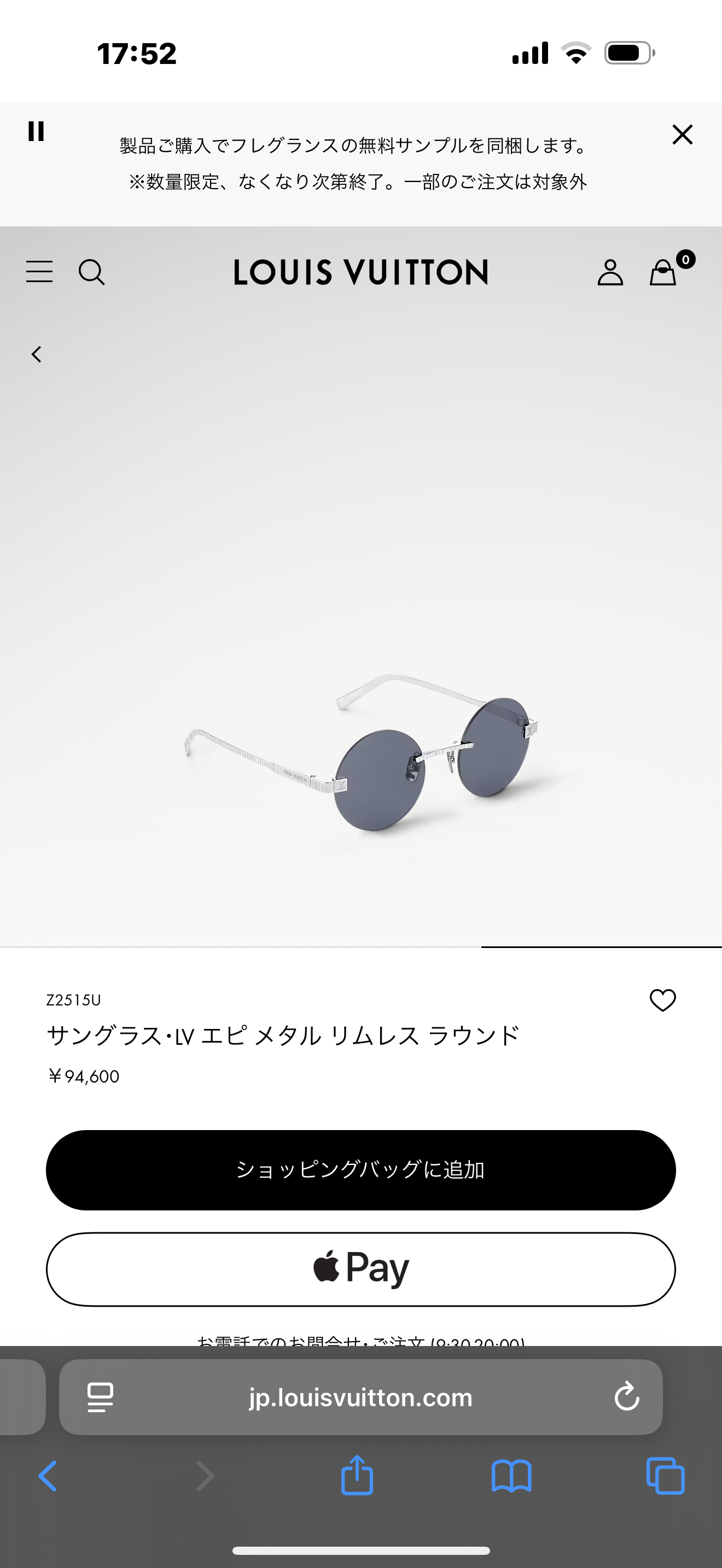Open Safari bookmarks
This screenshot has width=722, height=1568.
(x=511, y=1476)
